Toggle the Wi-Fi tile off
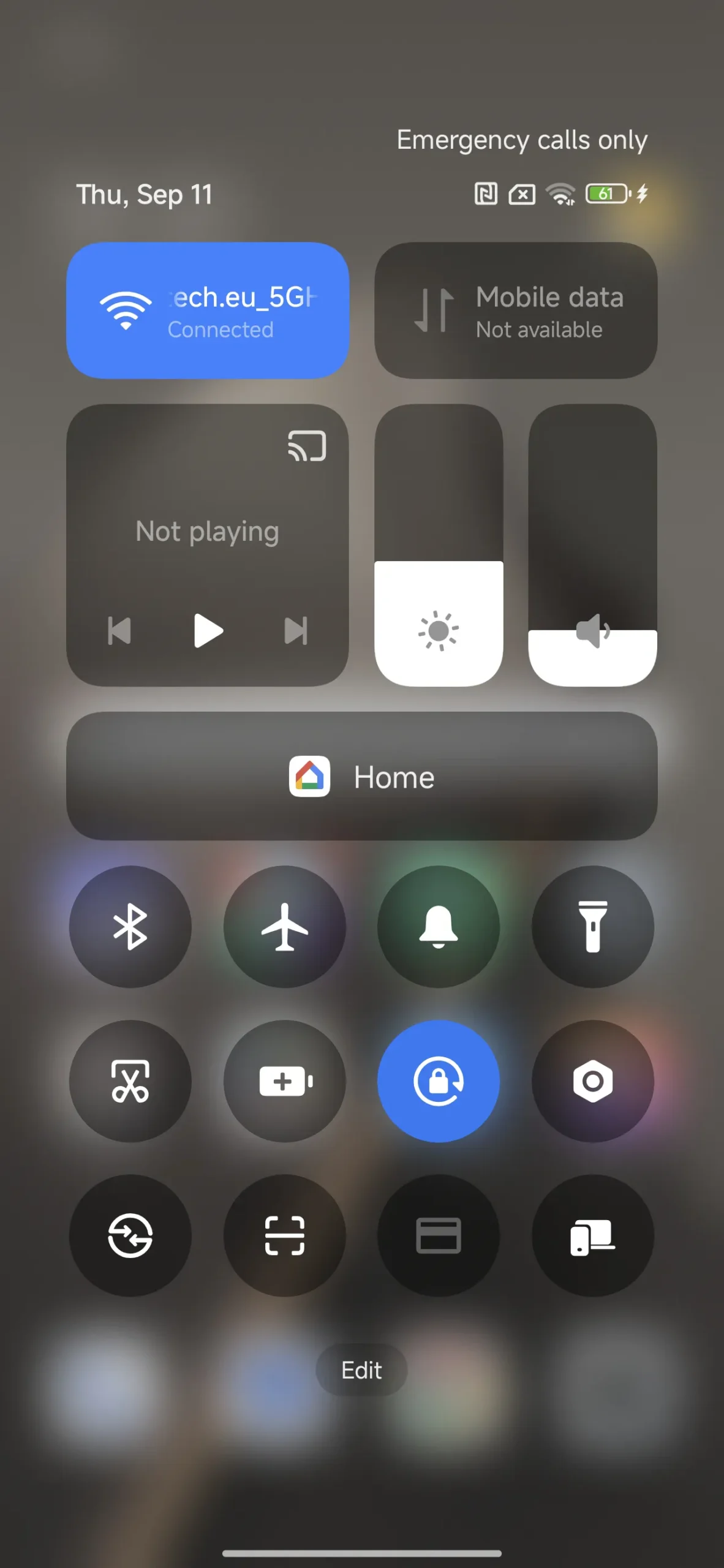 pos(207,311)
